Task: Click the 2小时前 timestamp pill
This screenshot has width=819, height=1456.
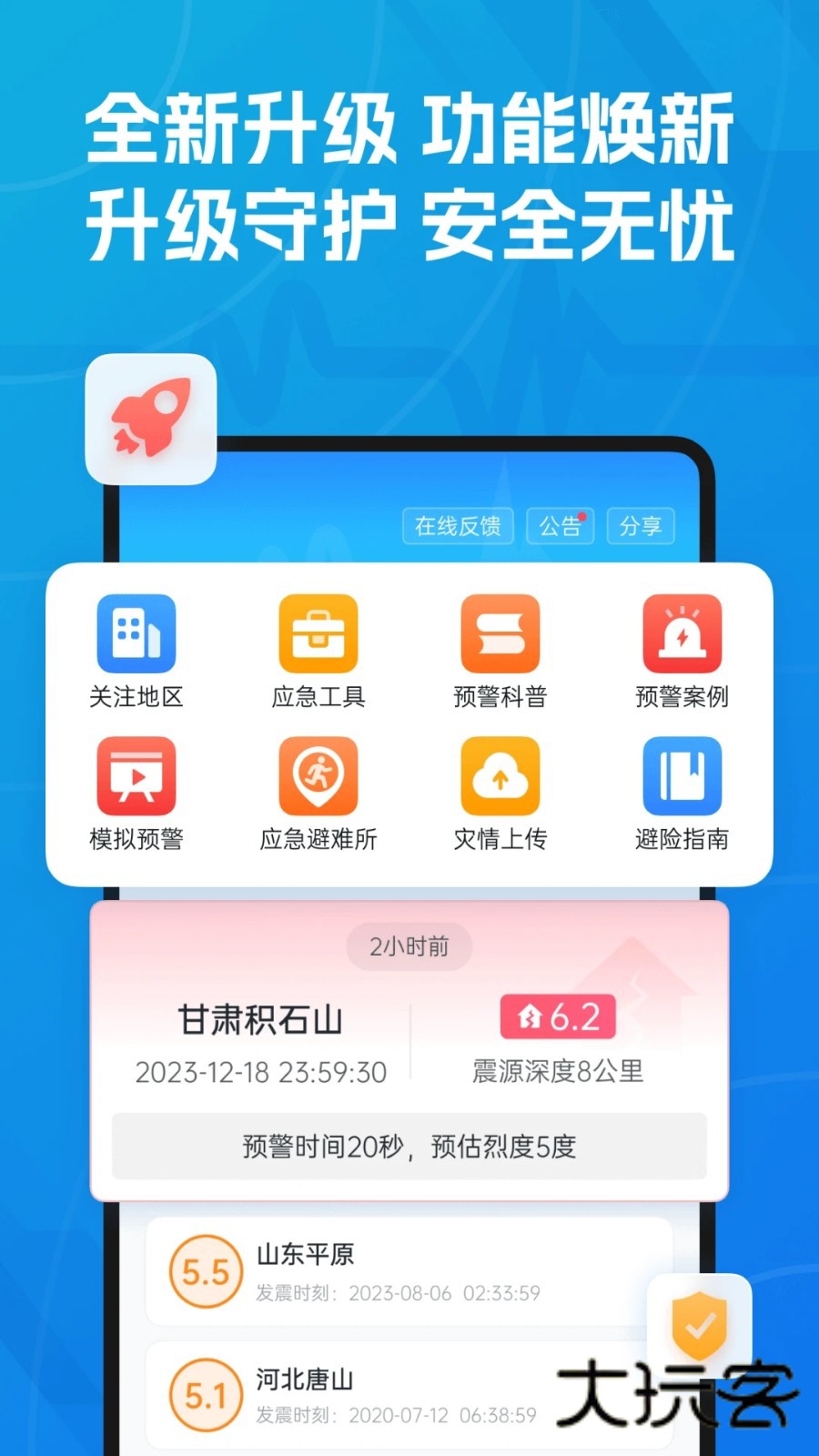Action: 409,946
